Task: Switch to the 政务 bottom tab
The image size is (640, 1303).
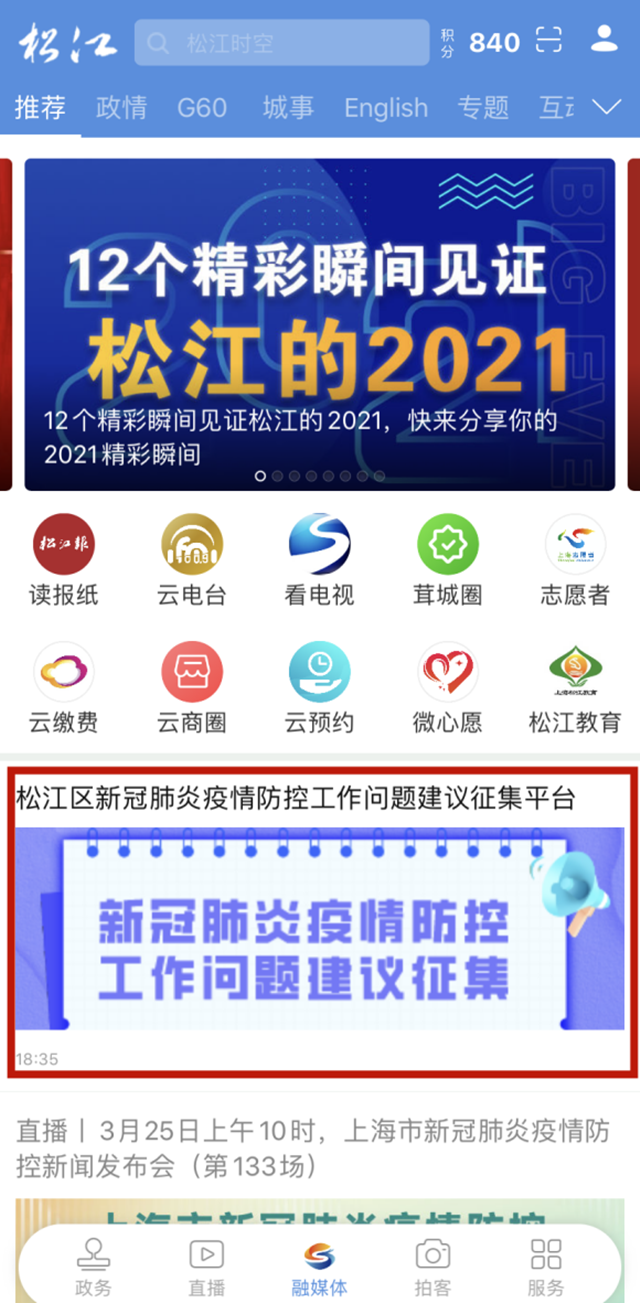Action: click(x=94, y=1268)
